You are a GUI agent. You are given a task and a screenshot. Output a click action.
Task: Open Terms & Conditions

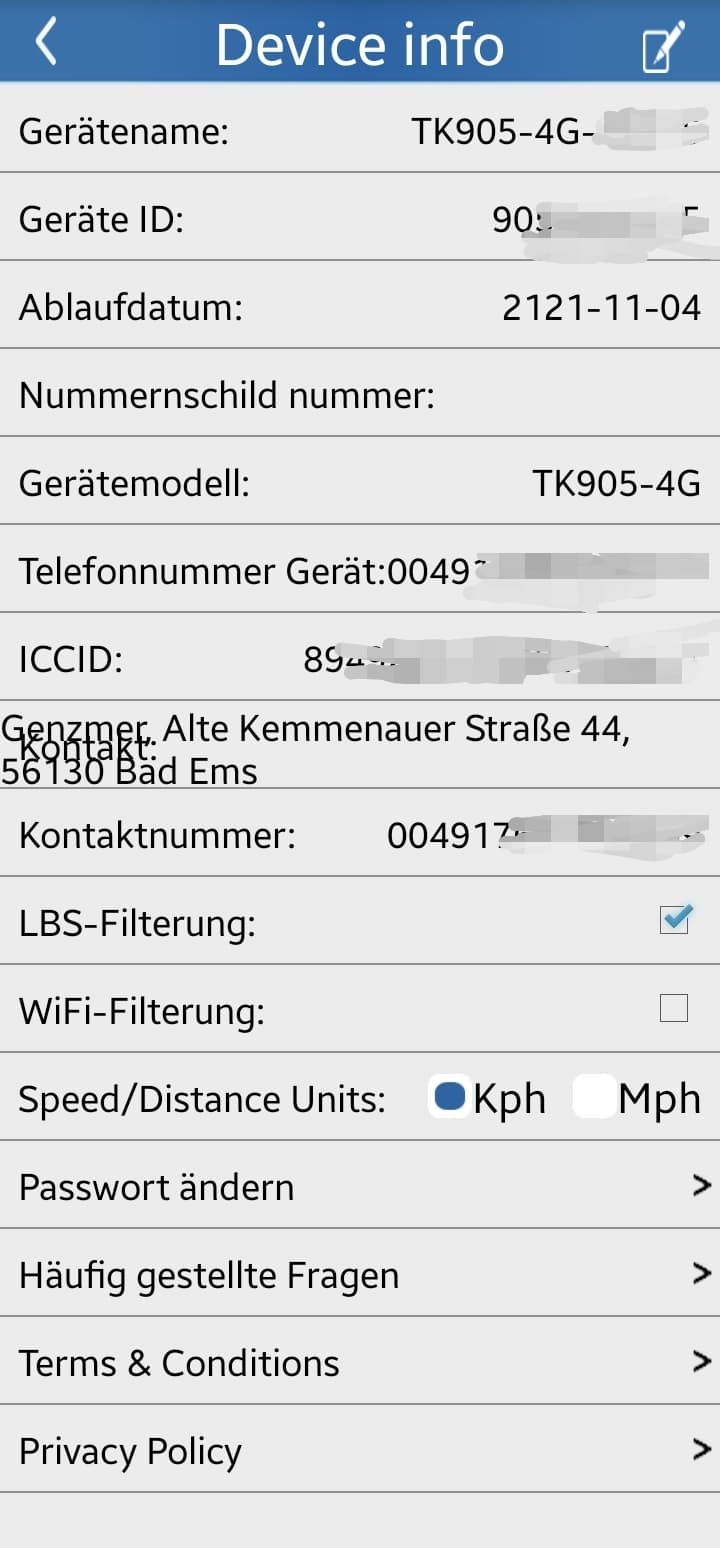[360, 1361]
